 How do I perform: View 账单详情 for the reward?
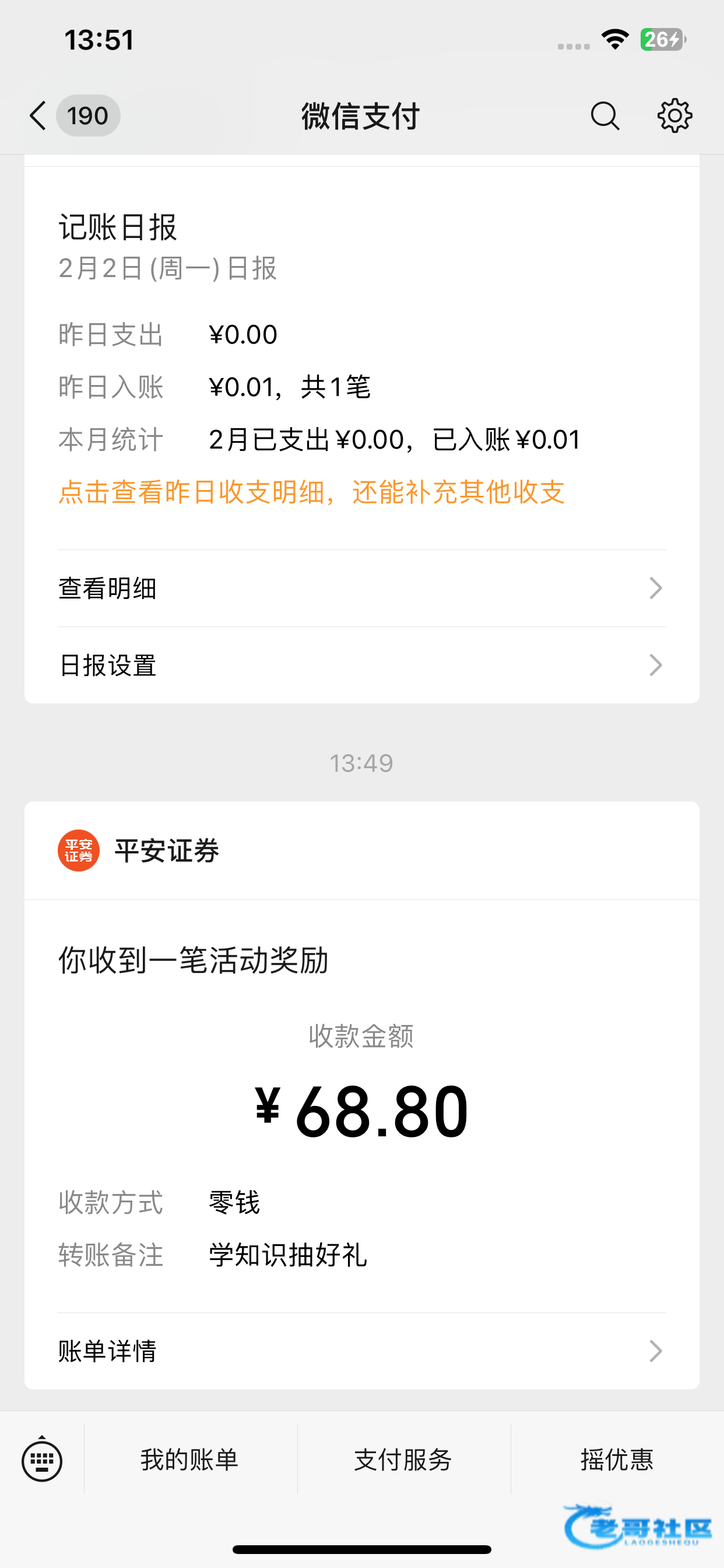click(361, 1352)
